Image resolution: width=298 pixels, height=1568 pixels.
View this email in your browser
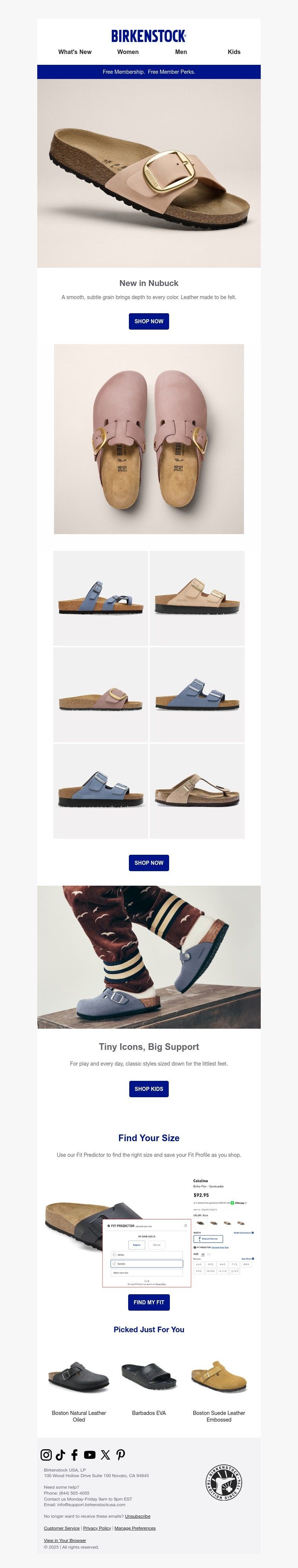64,1540
